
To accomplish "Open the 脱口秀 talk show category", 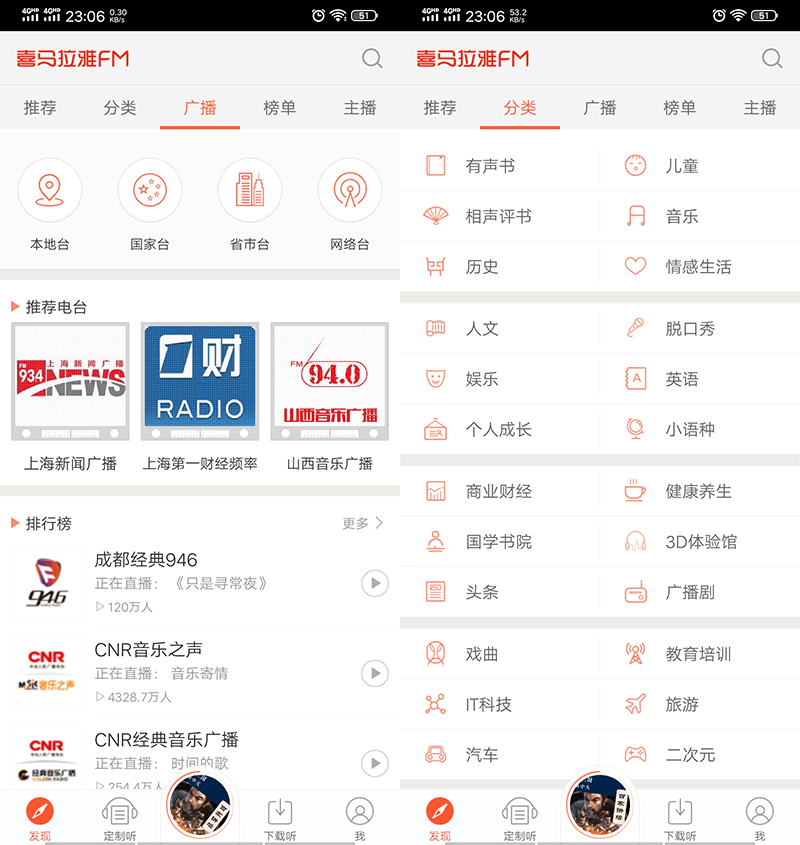I will (690, 328).
